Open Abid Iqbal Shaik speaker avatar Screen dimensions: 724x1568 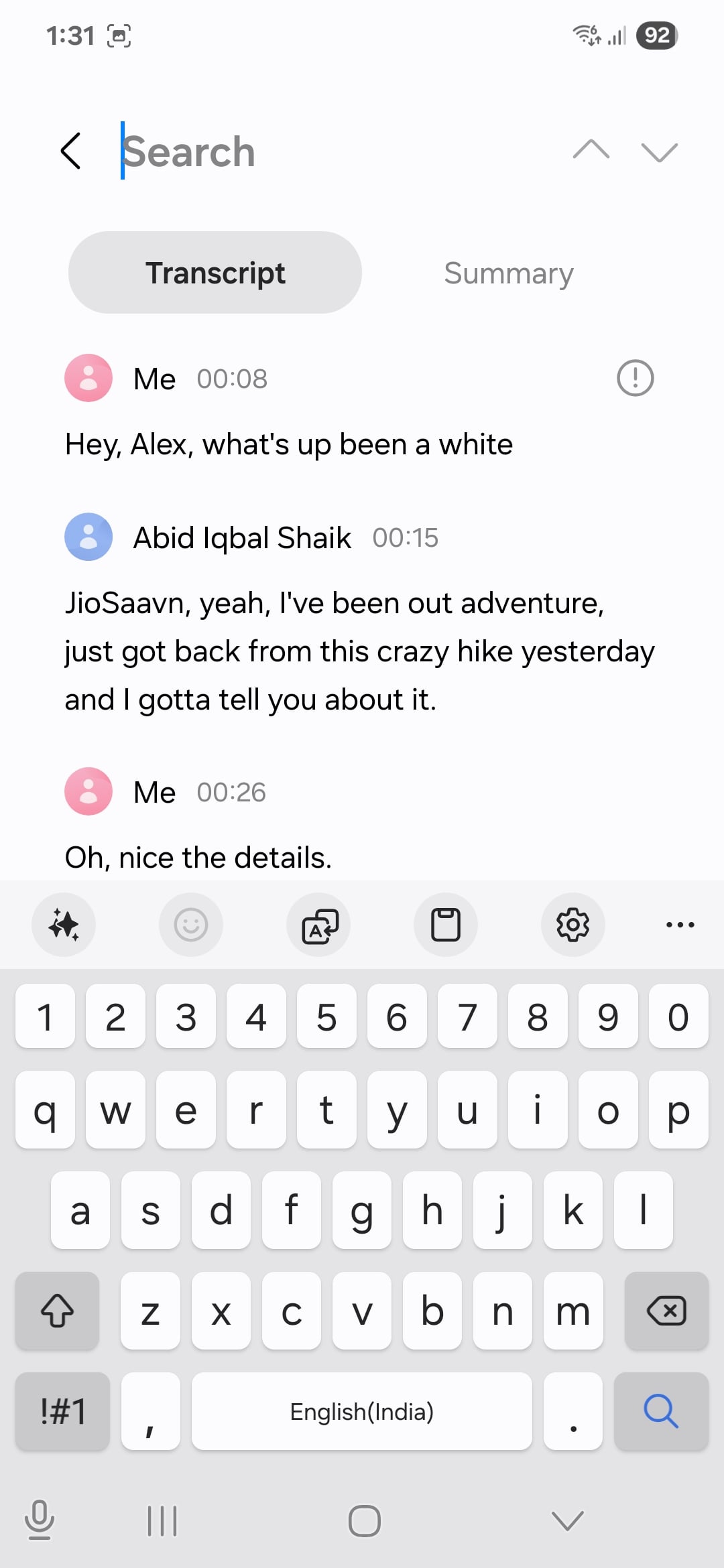point(88,537)
